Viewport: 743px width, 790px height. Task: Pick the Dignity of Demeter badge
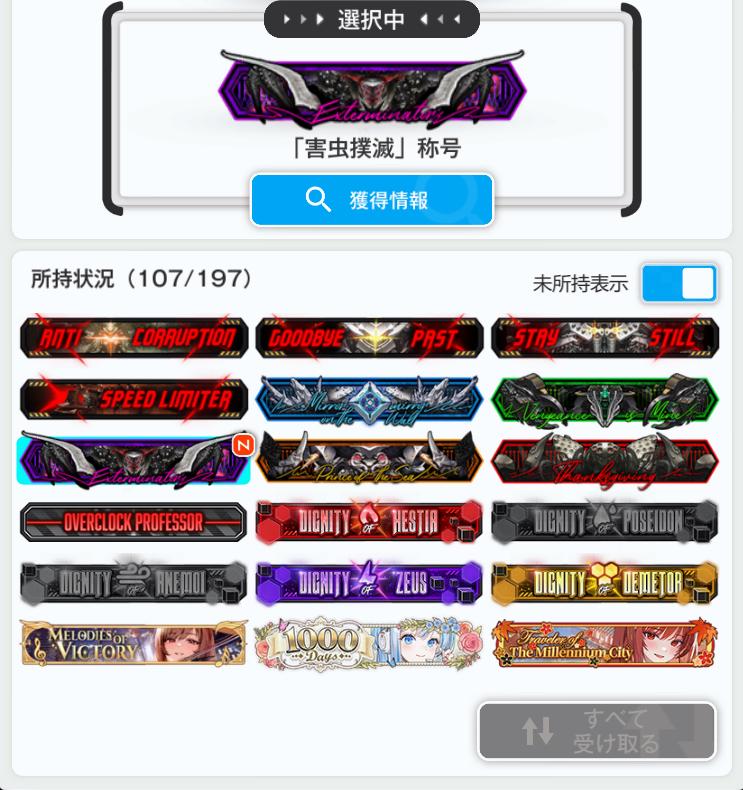604,582
